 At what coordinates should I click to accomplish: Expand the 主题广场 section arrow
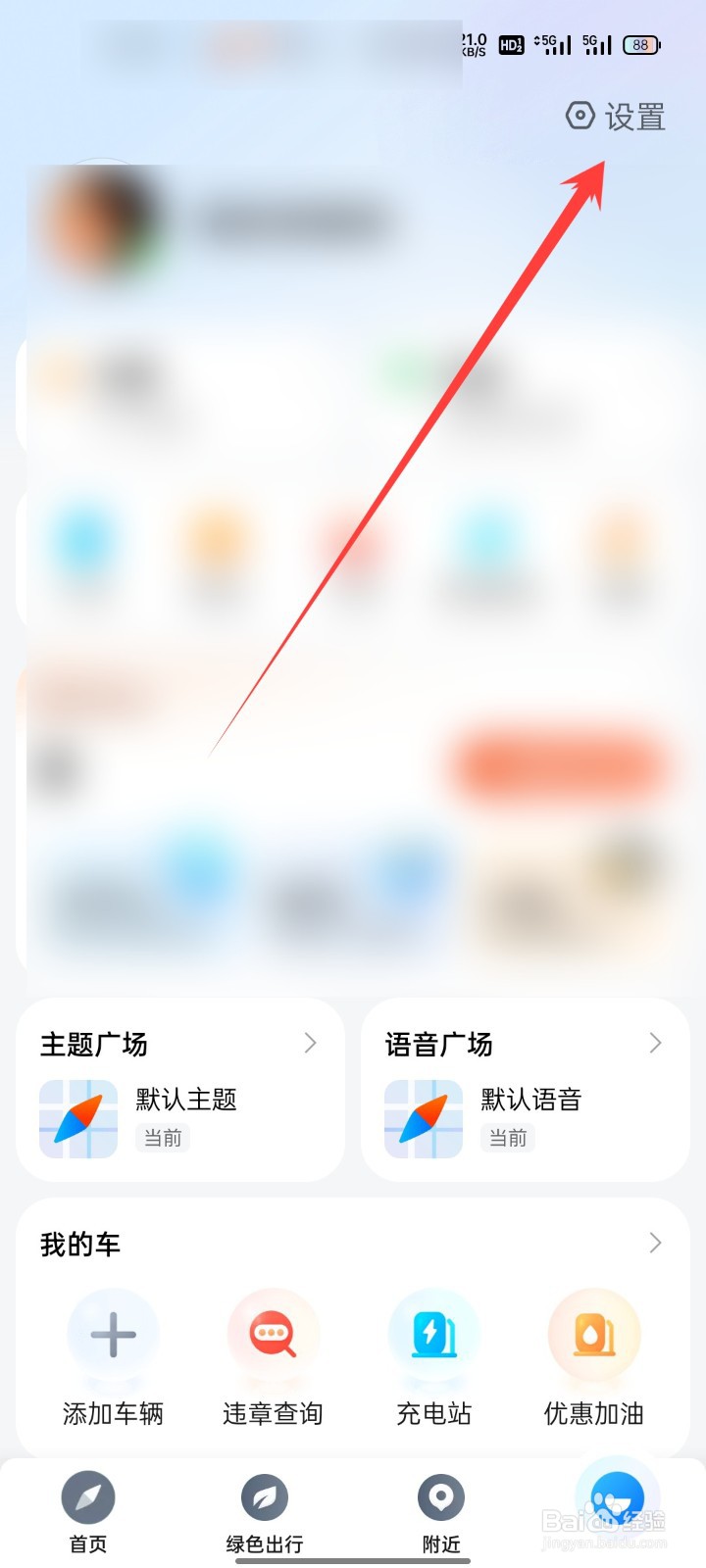[311, 1043]
